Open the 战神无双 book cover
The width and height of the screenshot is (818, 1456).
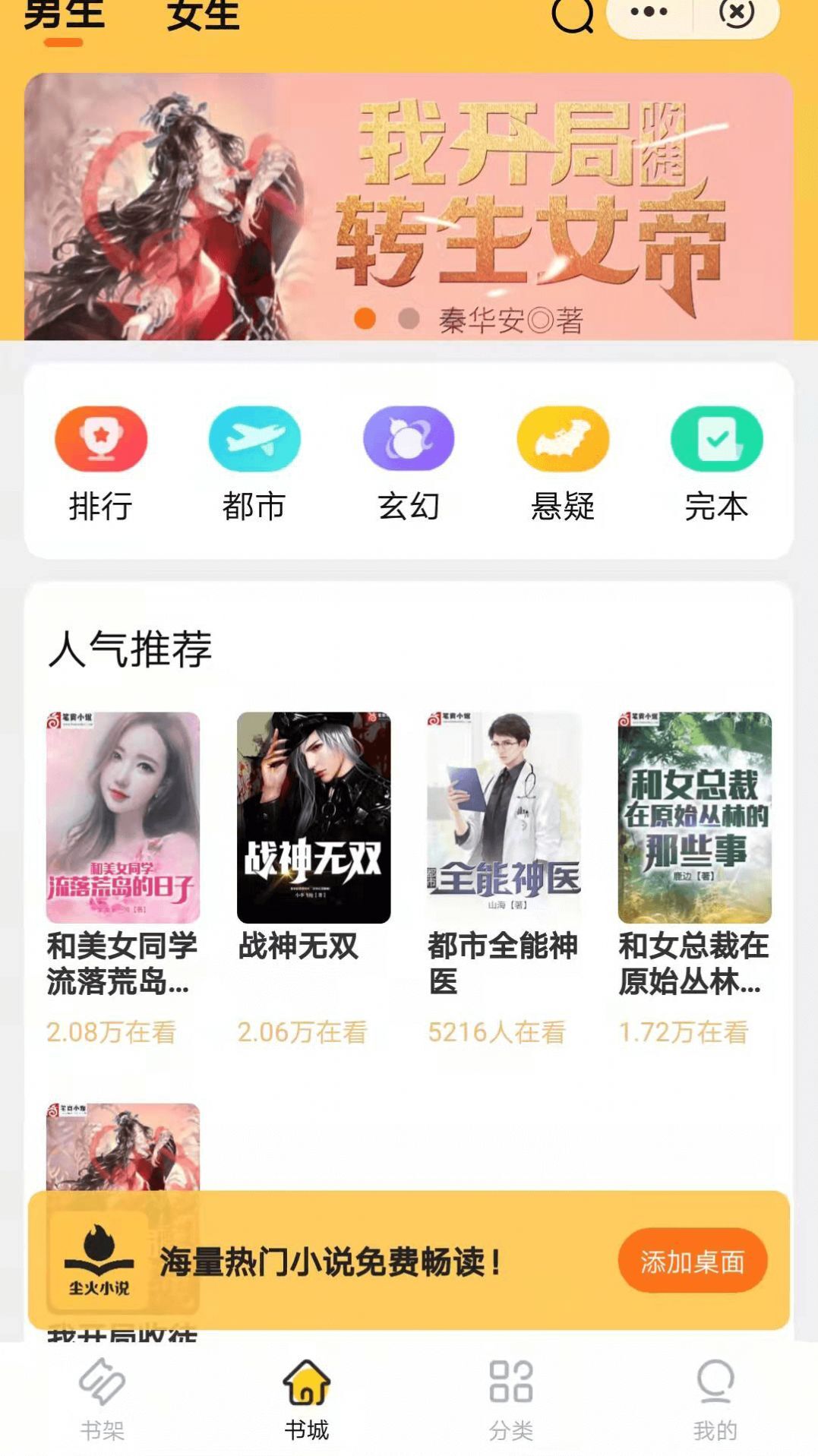tap(313, 814)
